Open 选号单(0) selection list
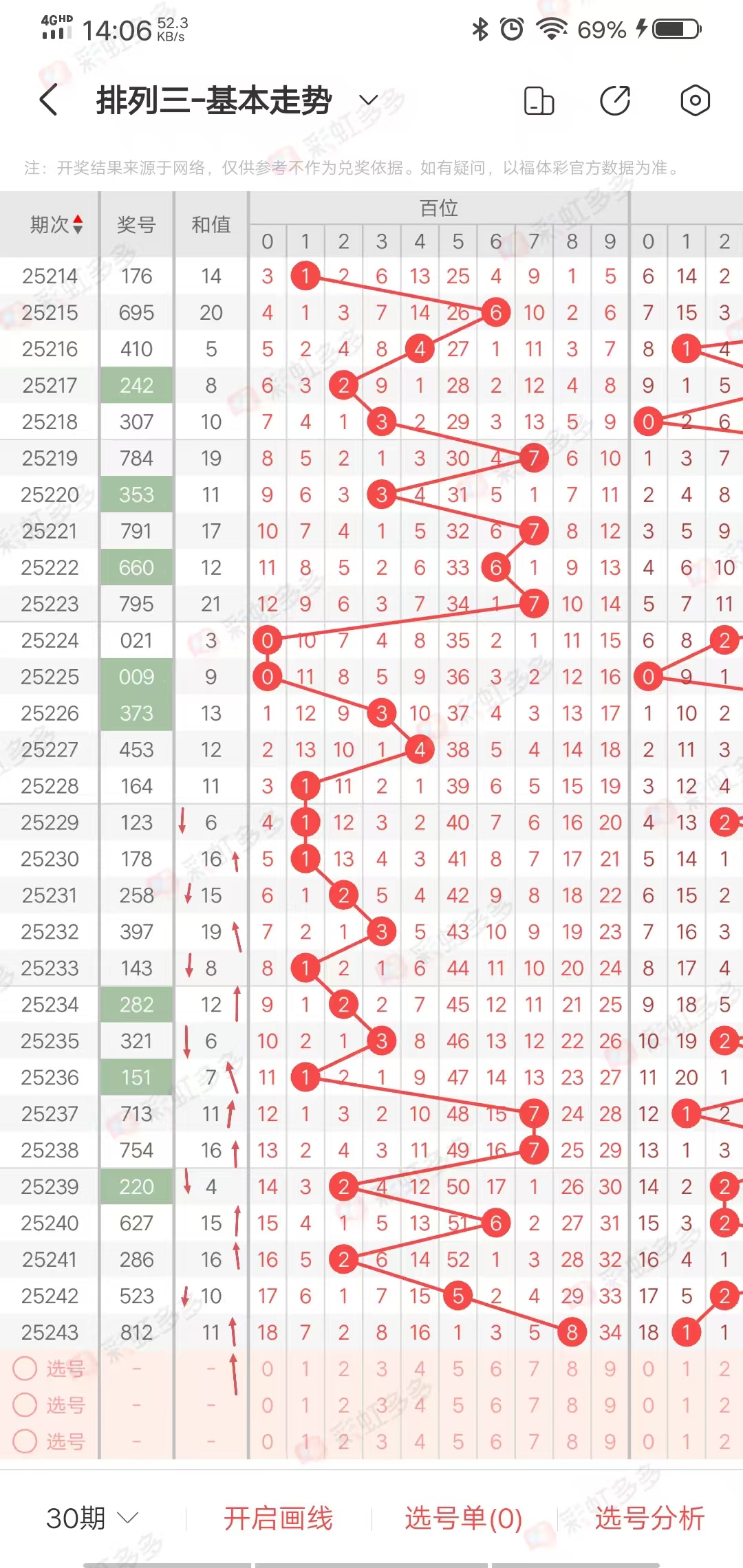The height and width of the screenshot is (1568, 743). coord(464,1518)
